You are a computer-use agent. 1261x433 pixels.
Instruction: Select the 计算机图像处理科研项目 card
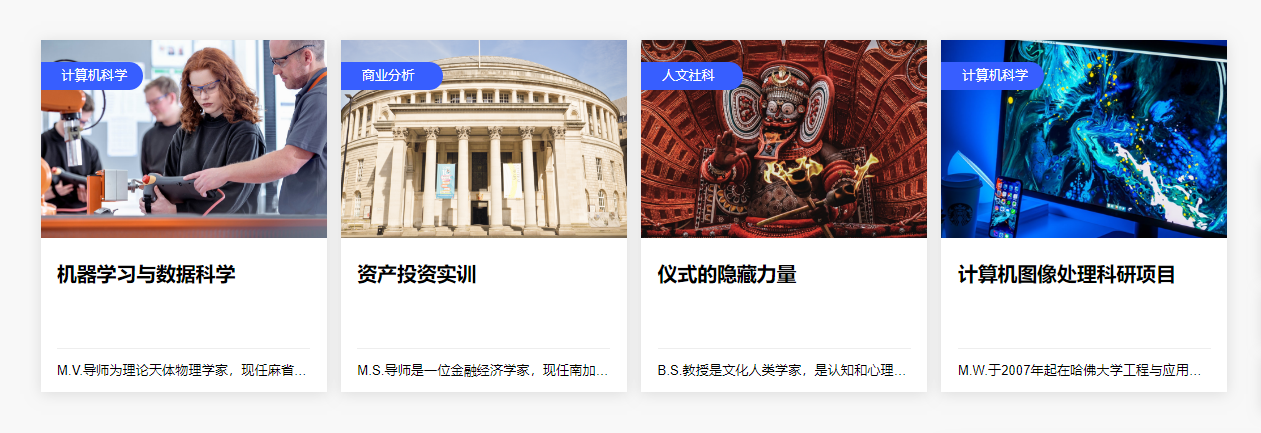[x=1066, y=274]
